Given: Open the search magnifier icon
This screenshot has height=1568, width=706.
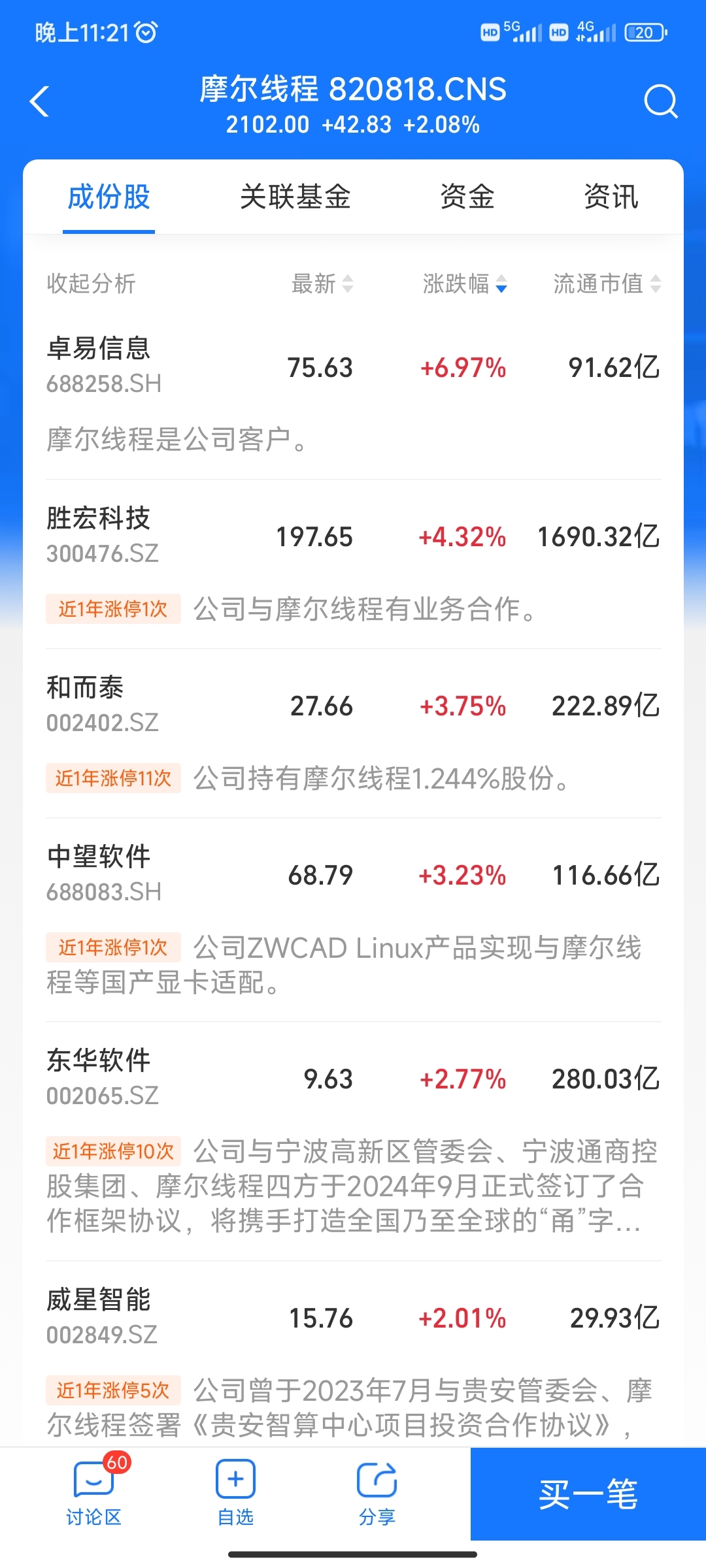Looking at the screenshot, I should click(x=660, y=102).
